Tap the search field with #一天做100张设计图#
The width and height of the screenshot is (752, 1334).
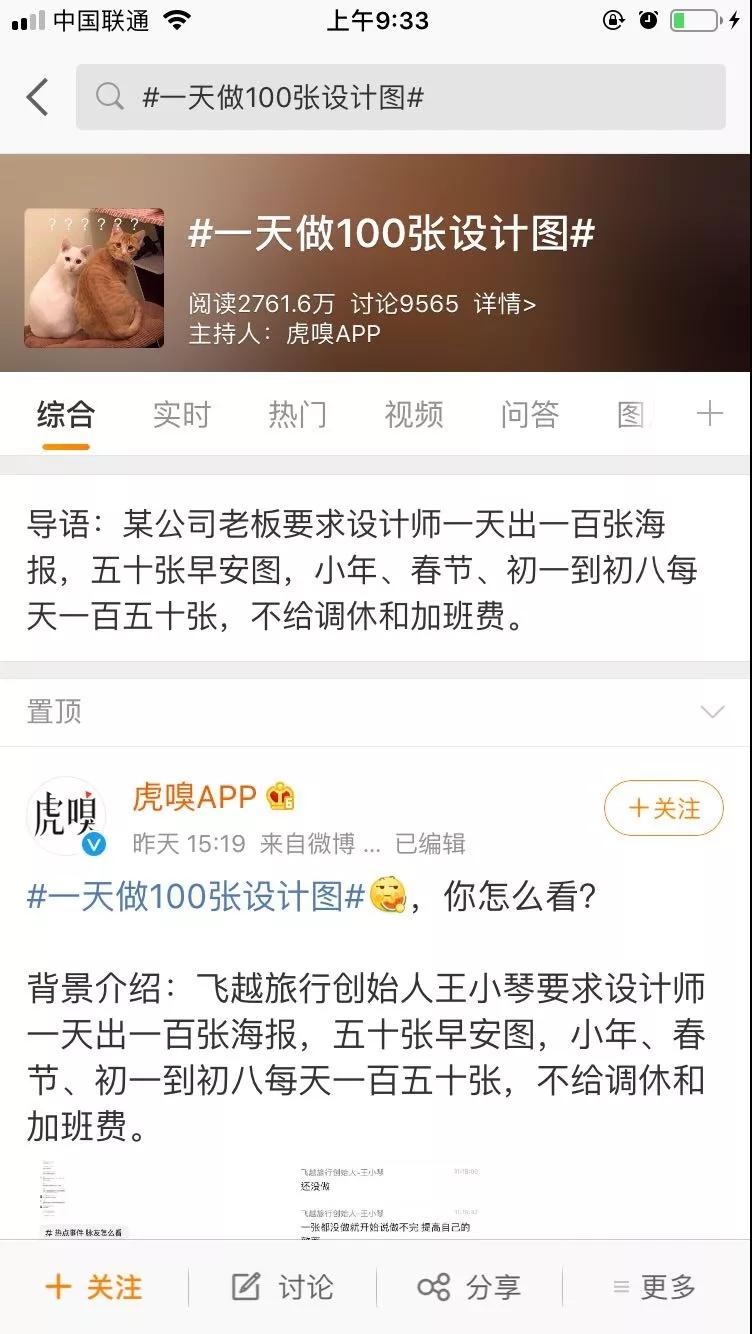(x=400, y=97)
